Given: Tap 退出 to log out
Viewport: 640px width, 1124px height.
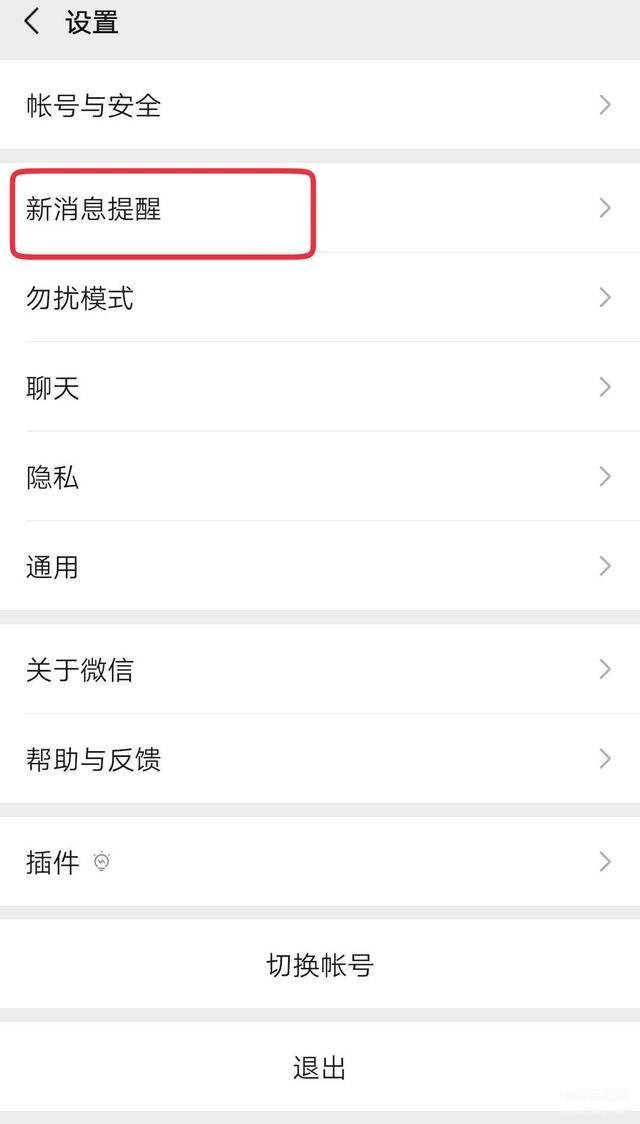Looking at the screenshot, I should 320,1067.
